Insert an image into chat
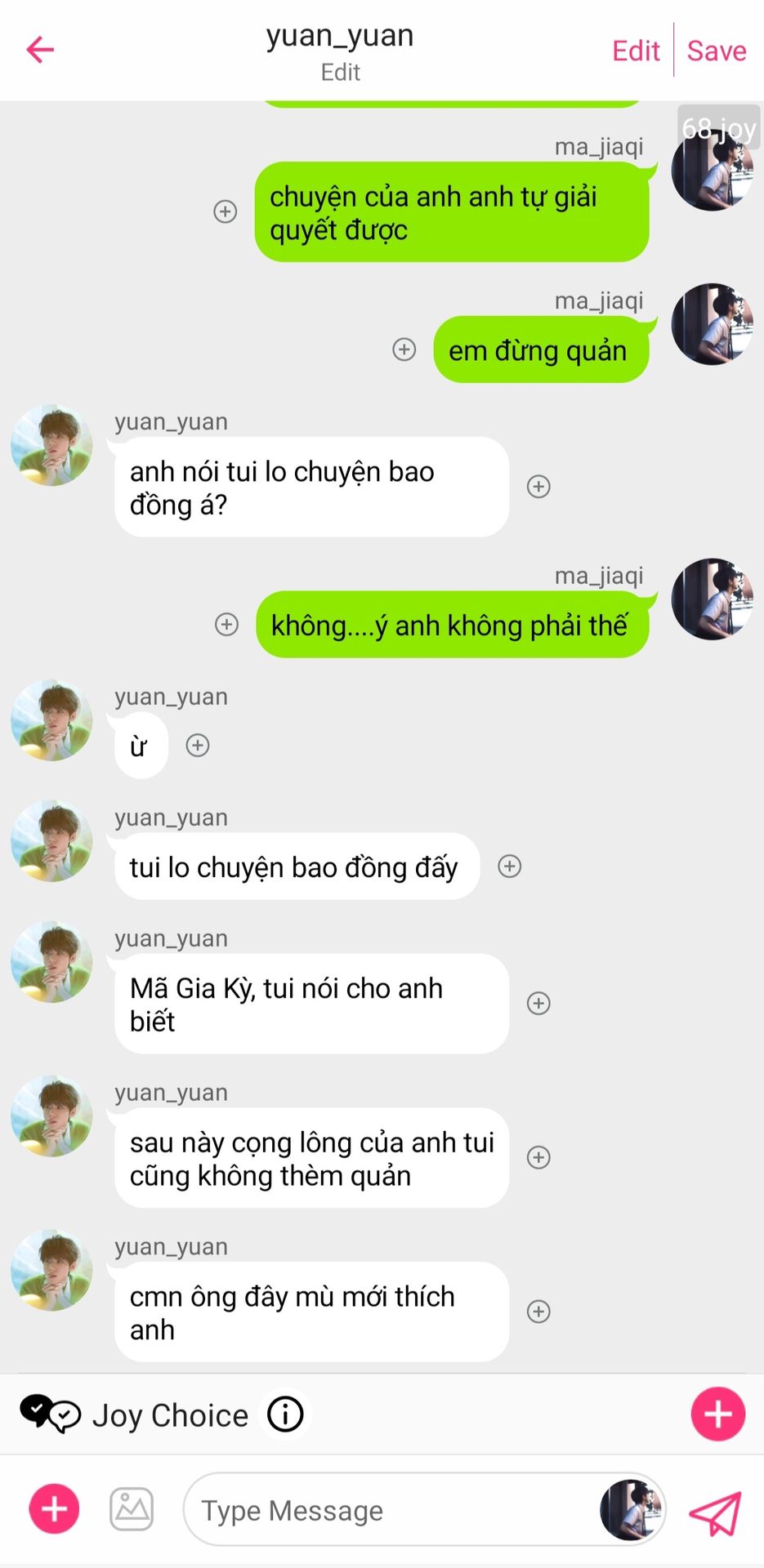Image resolution: width=764 pixels, height=1568 pixels. pyautogui.click(x=132, y=1508)
